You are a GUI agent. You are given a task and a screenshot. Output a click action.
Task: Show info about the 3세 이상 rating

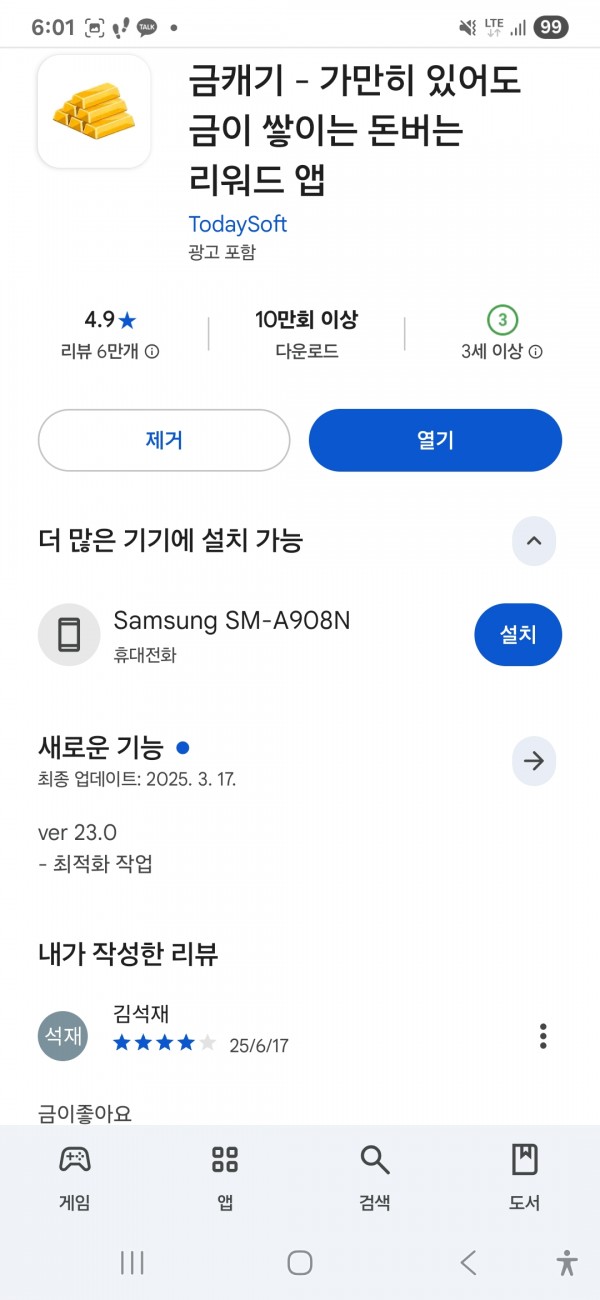pos(502,351)
